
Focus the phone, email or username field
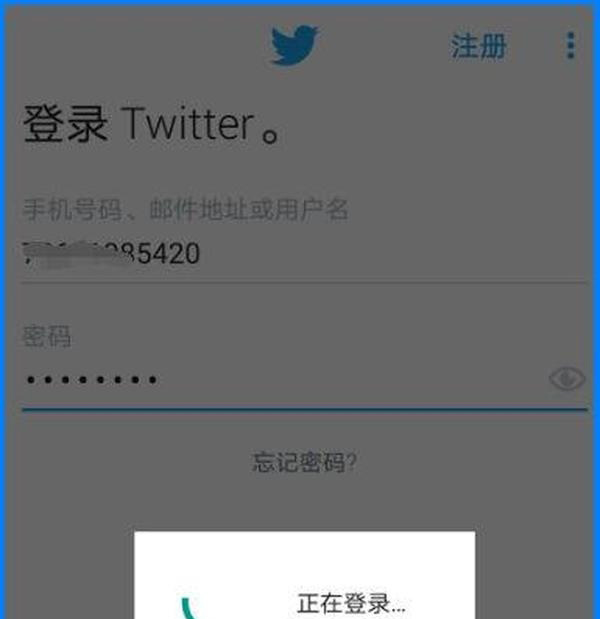click(x=300, y=254)
